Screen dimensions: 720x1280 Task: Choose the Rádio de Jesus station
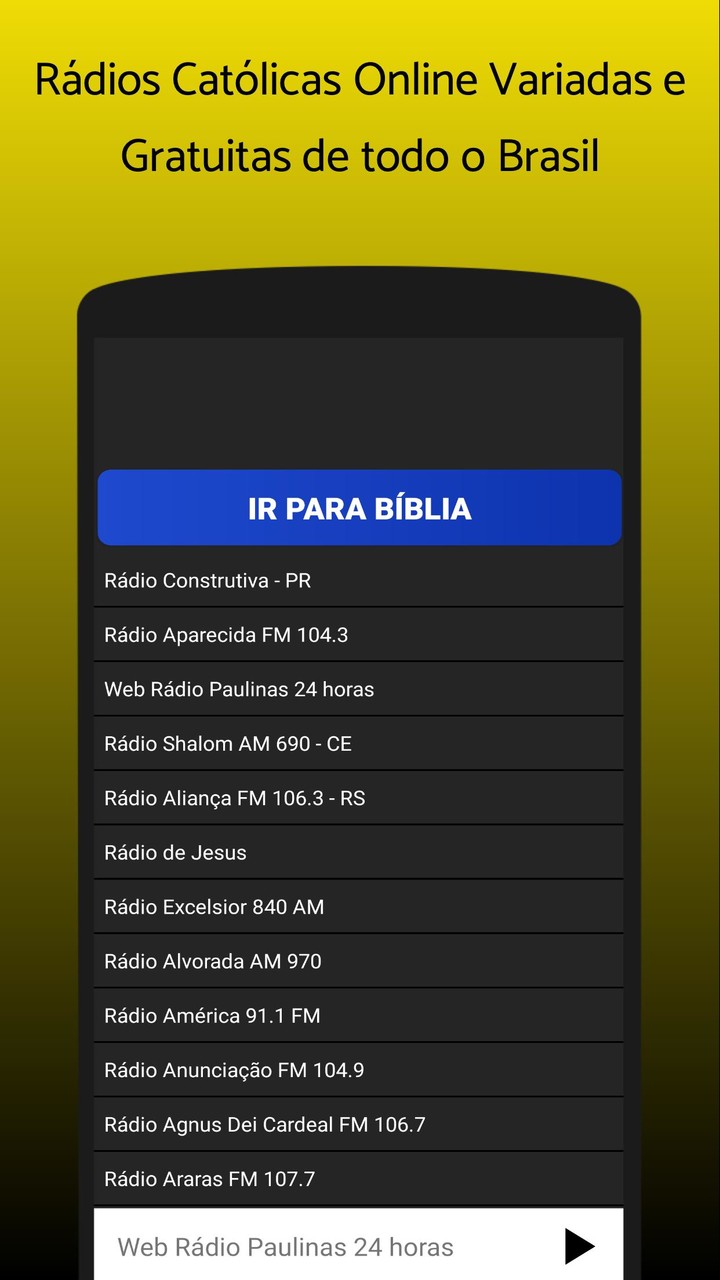click(x=358, y=852)
